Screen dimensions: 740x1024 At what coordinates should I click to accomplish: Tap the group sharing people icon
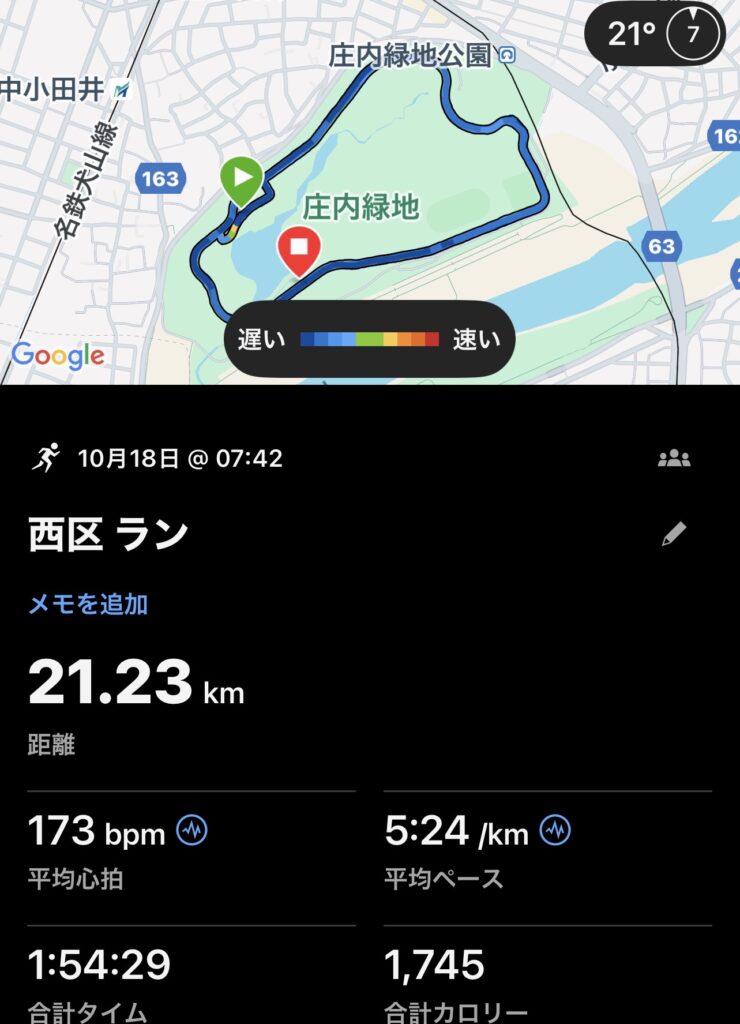point(674,459)
